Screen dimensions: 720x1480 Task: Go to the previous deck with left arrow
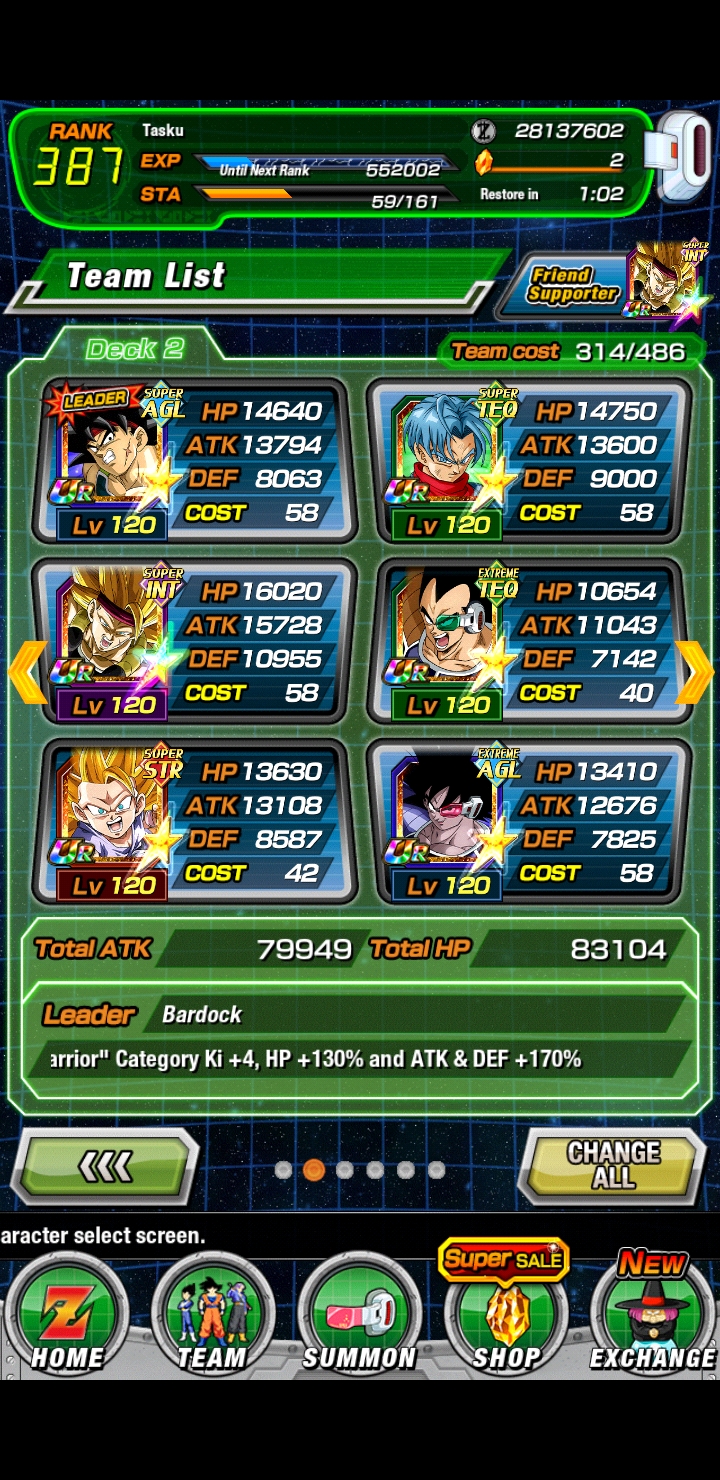click(x=24, y=672)
